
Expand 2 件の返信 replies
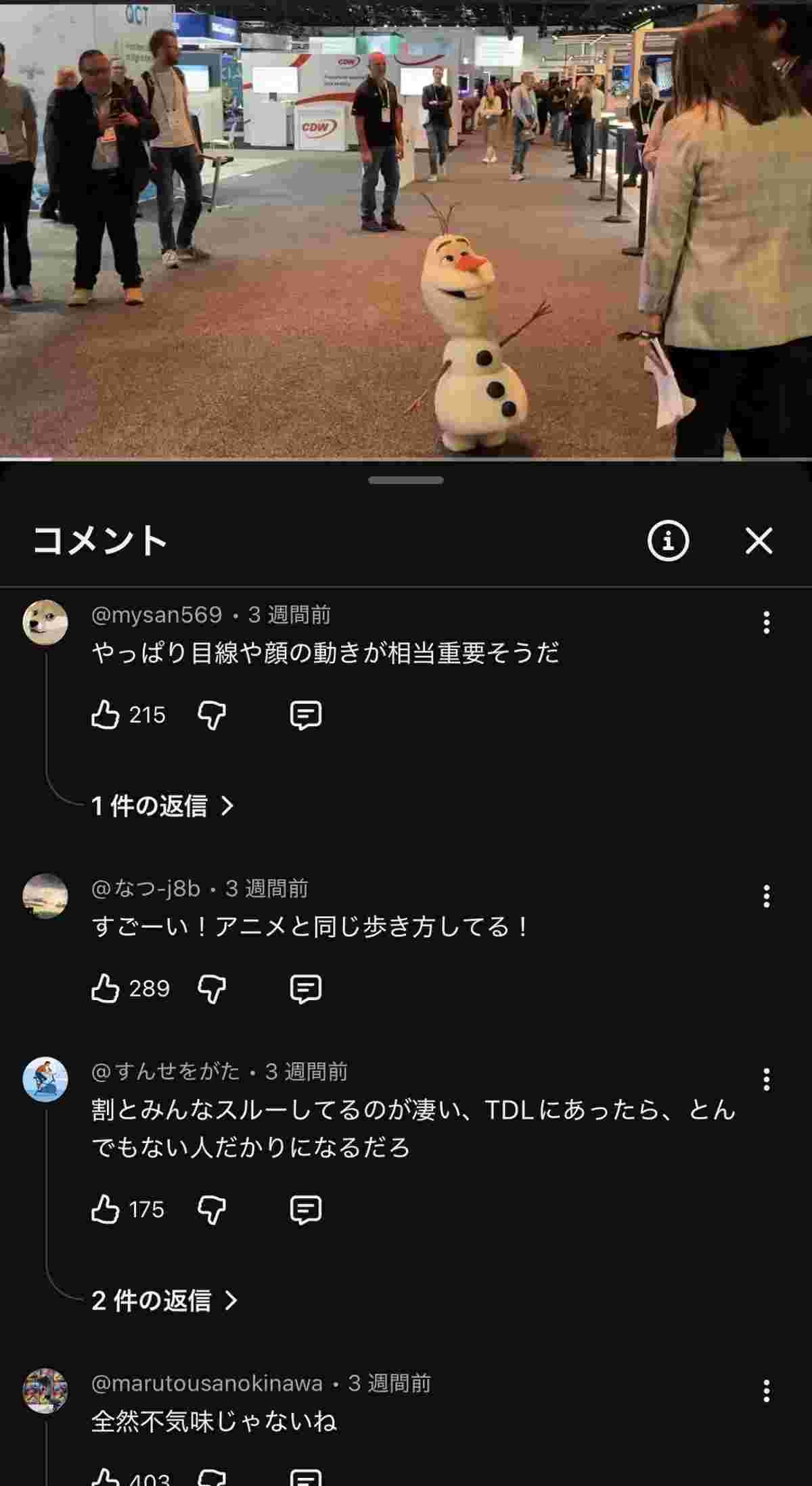tap(164, 1300)
